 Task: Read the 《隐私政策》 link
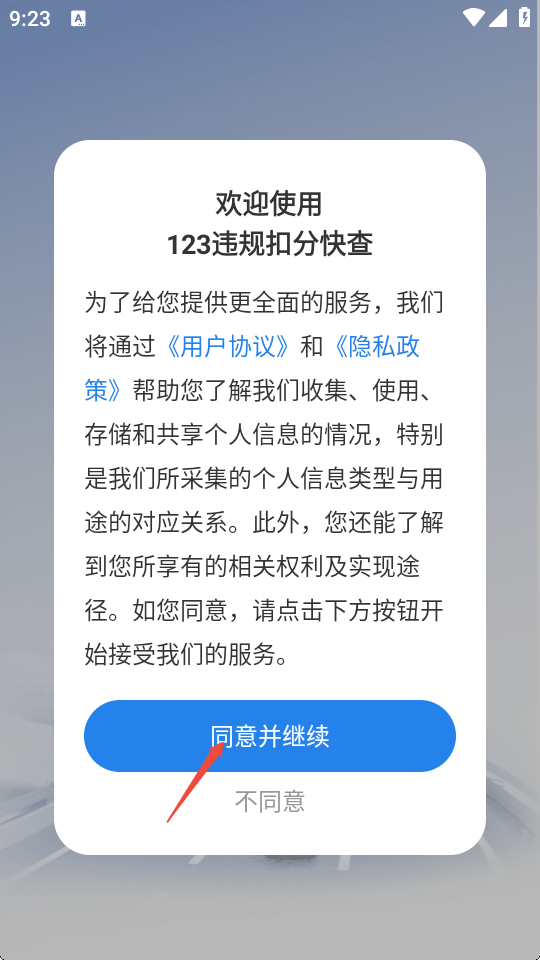click(376, 347)
